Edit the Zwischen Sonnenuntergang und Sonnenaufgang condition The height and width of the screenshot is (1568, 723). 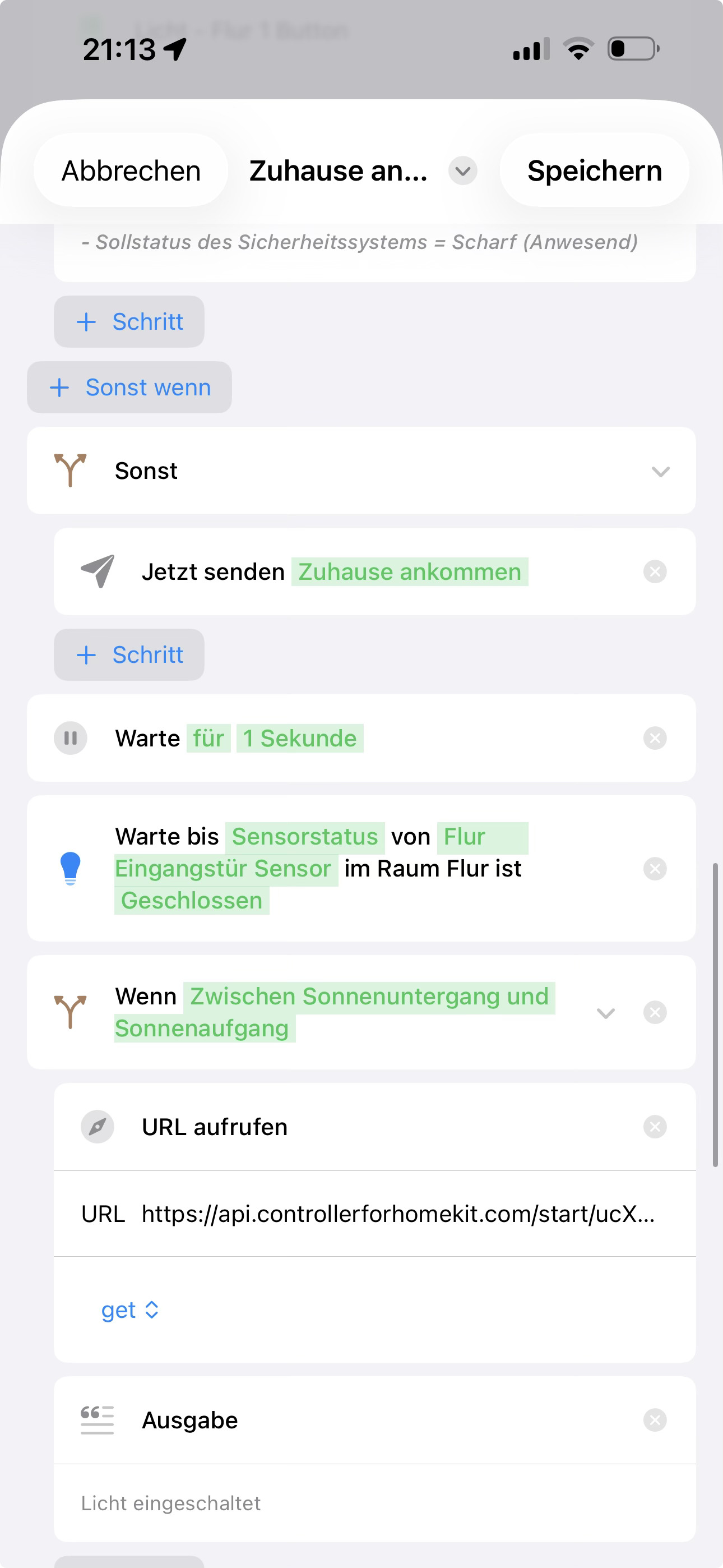point(369,997)
